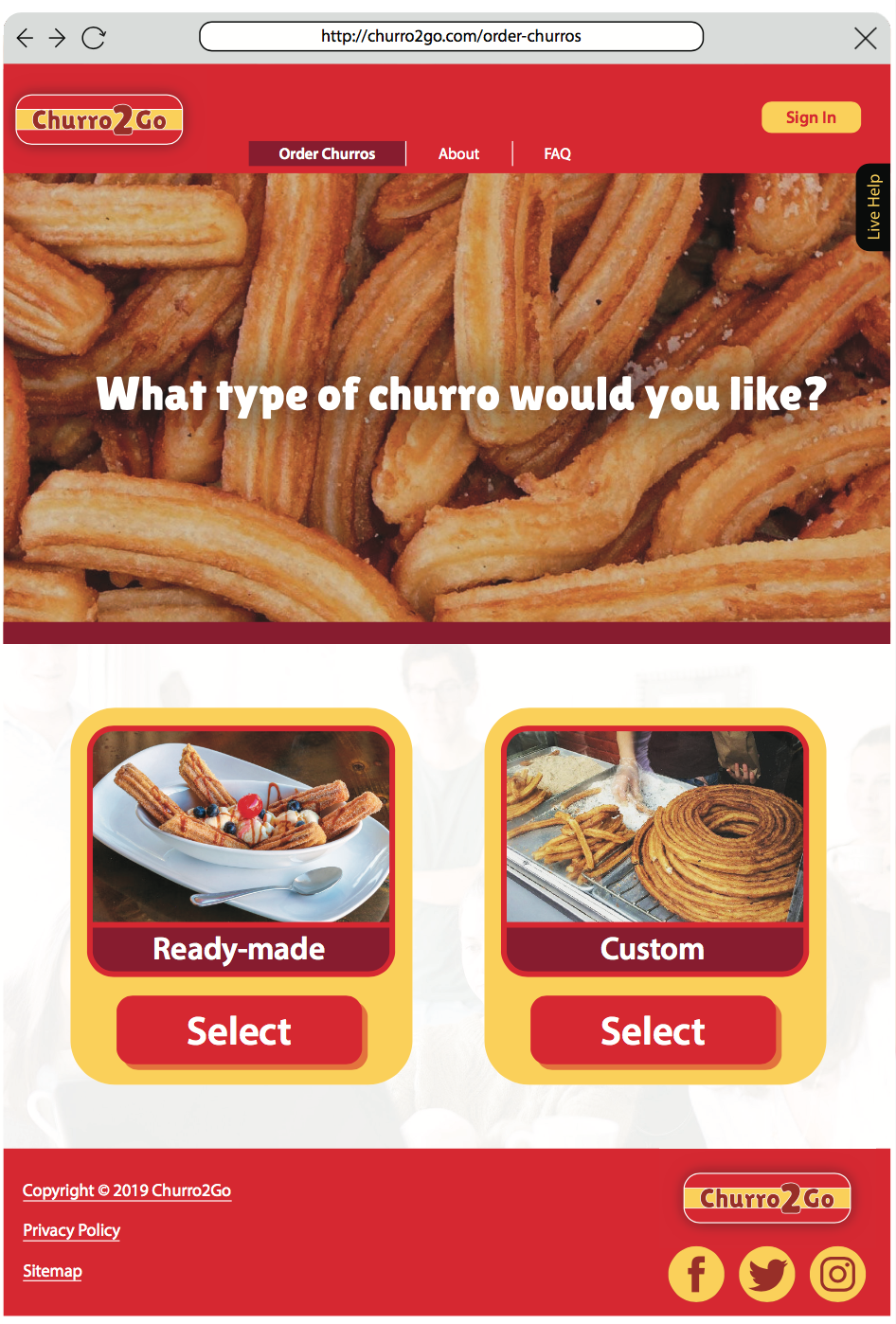Close the browser window
896x1324 pixels.
865,38
